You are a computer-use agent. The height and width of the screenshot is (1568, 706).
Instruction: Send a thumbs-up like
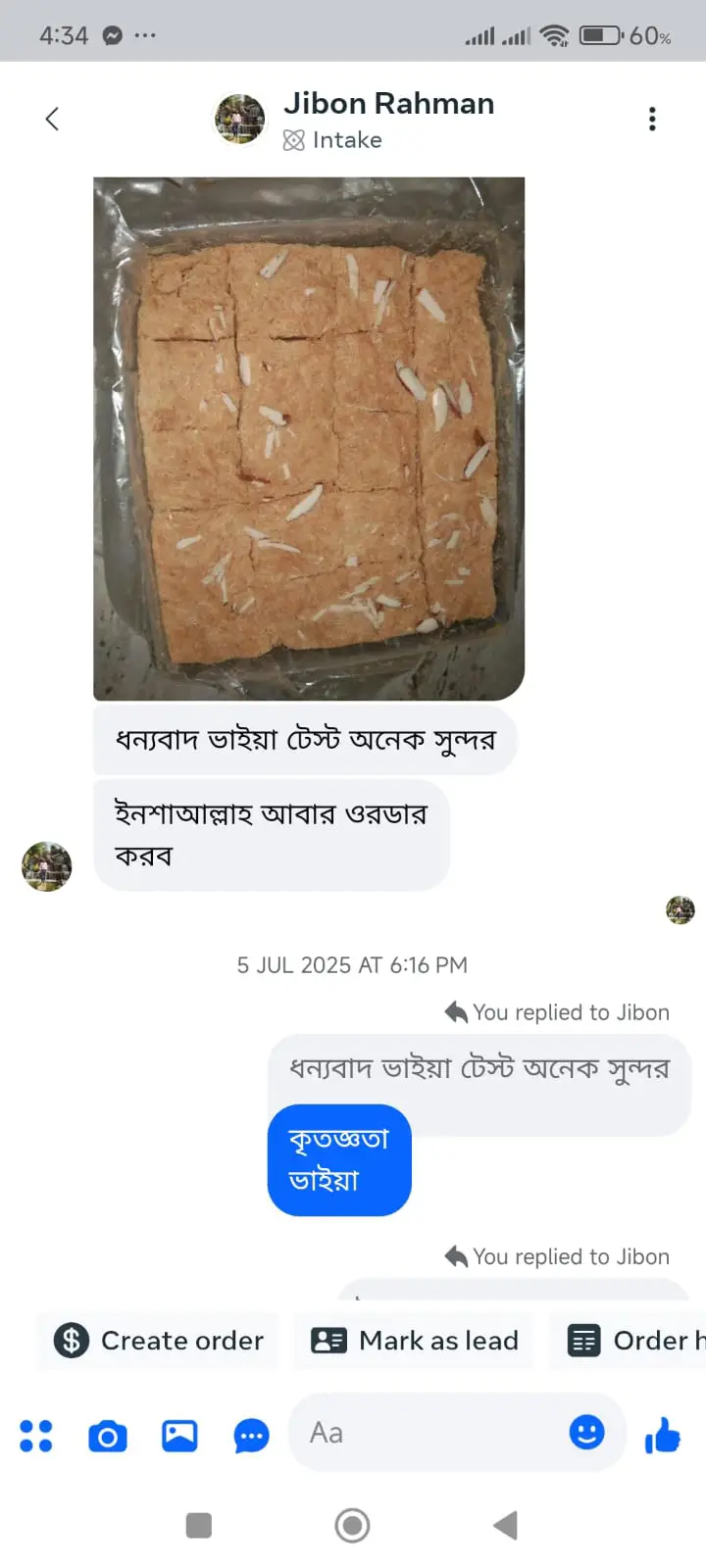point(663,1436)
